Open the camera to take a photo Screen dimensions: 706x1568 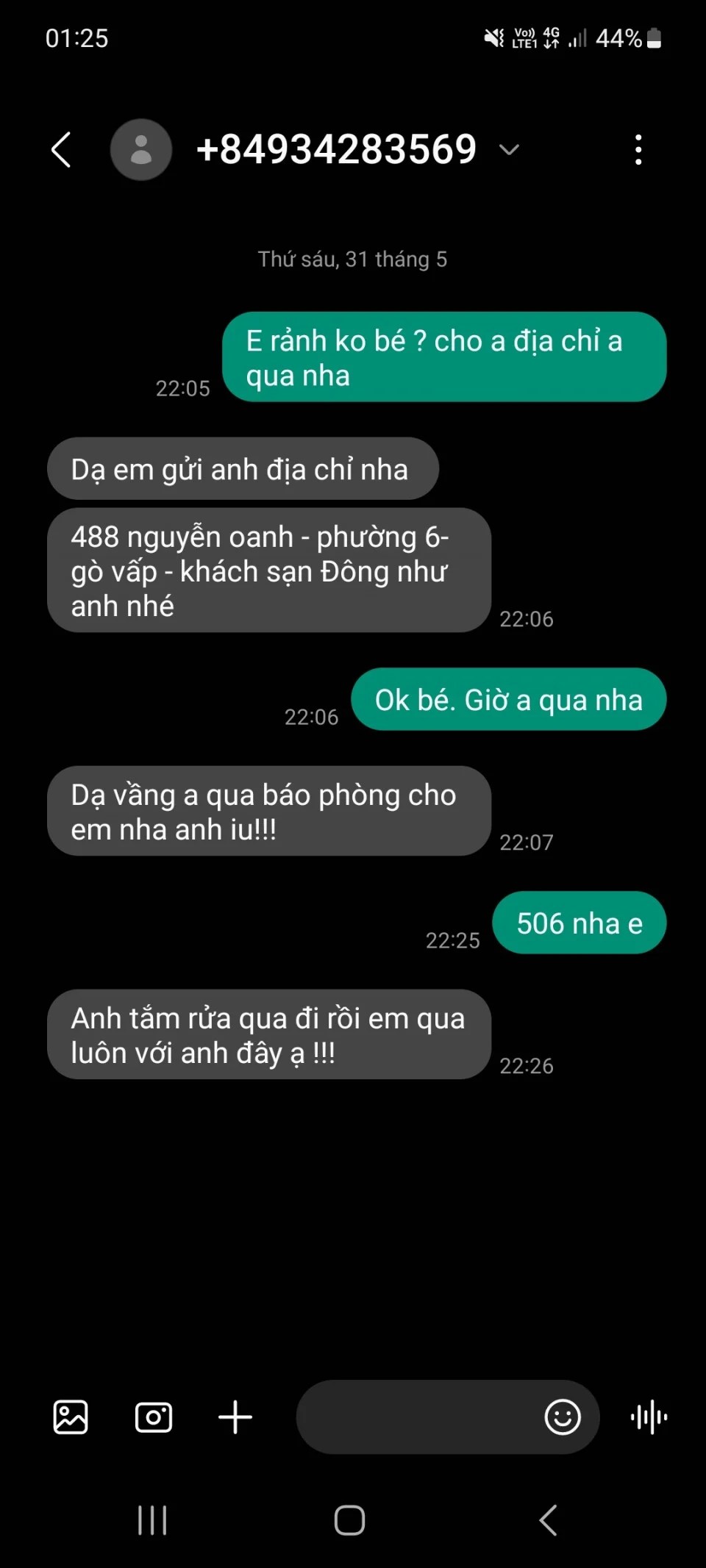click(153, 1417)
